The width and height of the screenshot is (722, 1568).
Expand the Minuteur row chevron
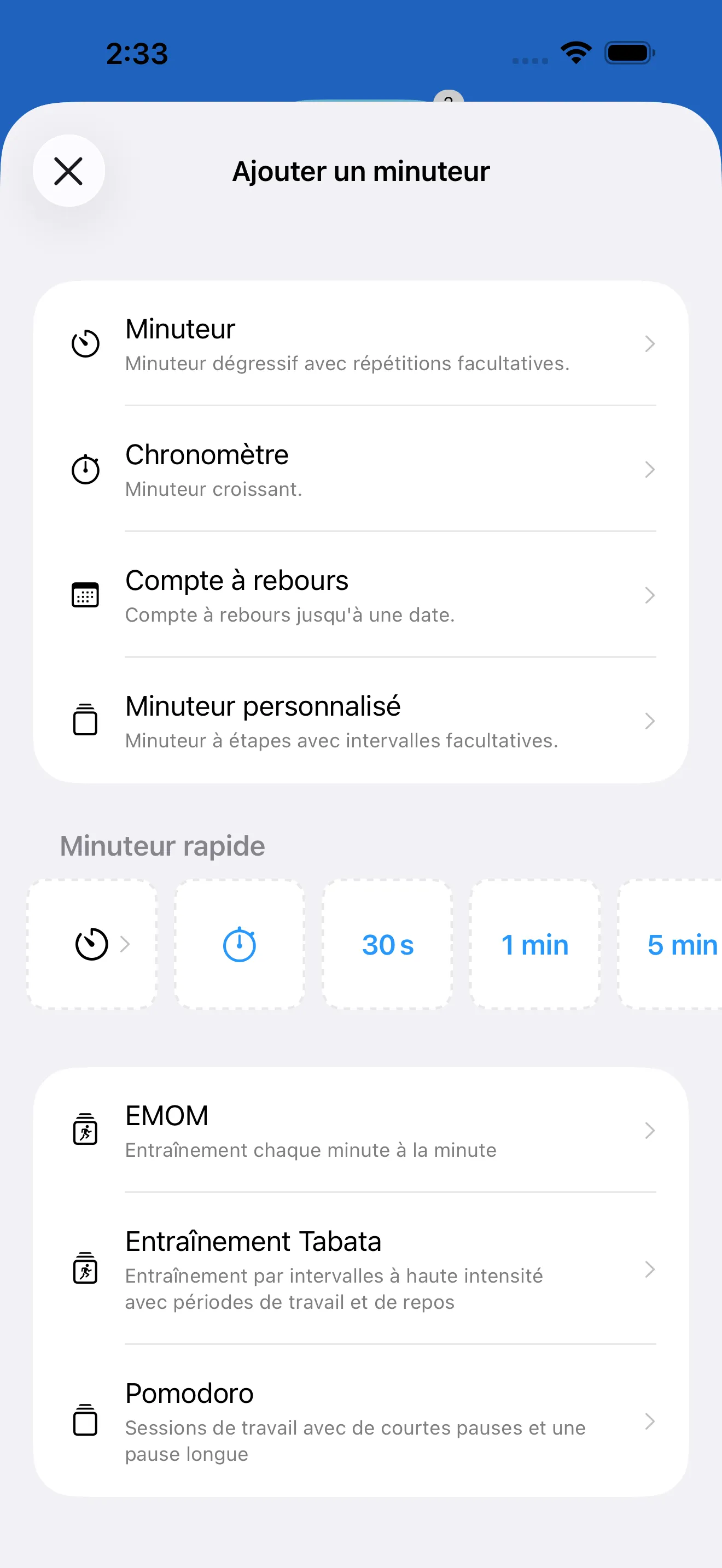(x=650, y=343)
